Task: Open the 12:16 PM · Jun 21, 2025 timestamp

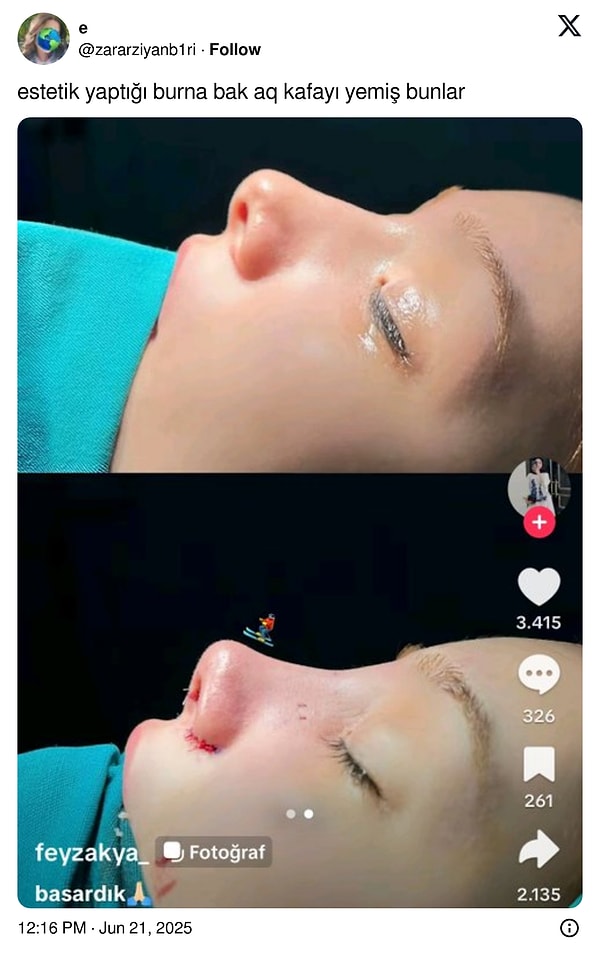Action: click(105, 928)
